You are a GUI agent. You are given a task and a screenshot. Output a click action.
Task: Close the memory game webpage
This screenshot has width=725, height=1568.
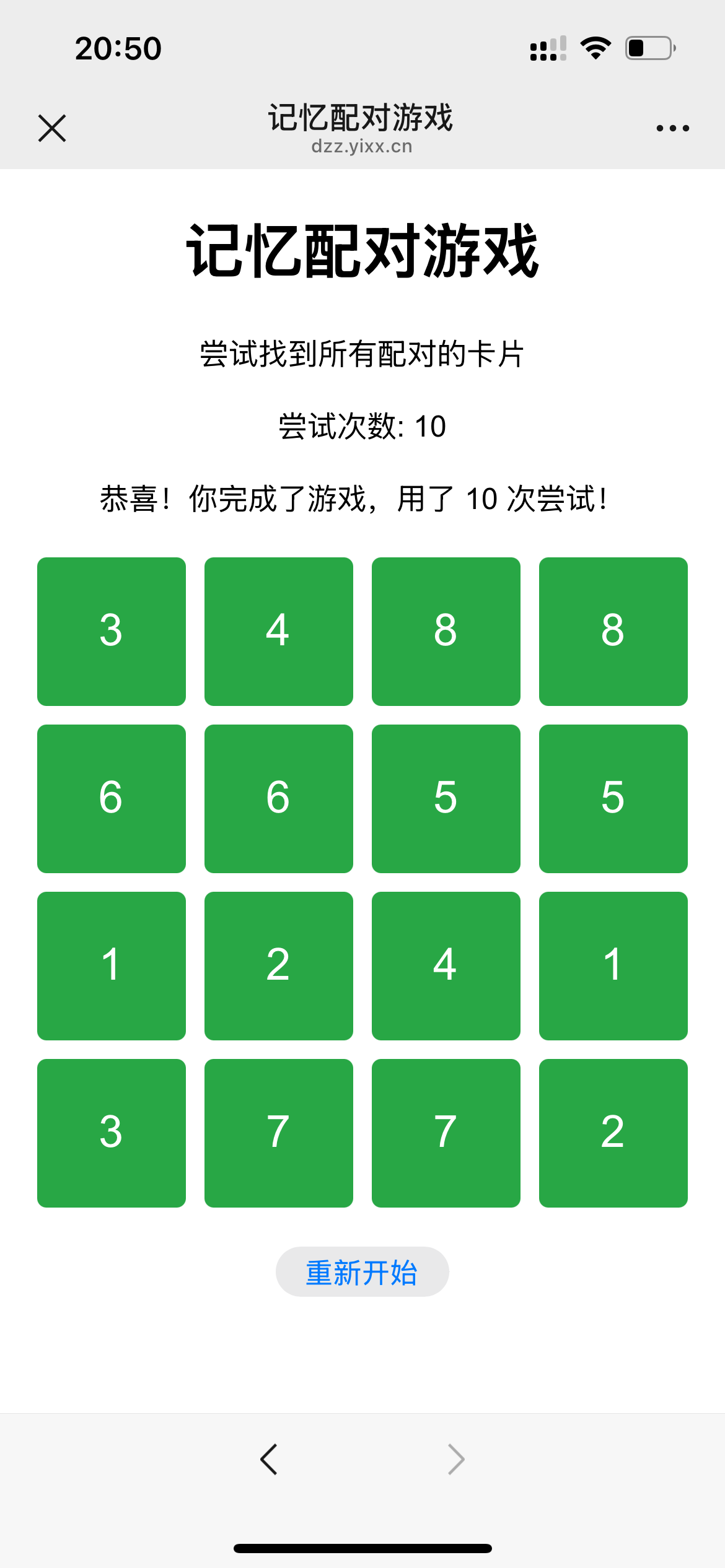52,128
